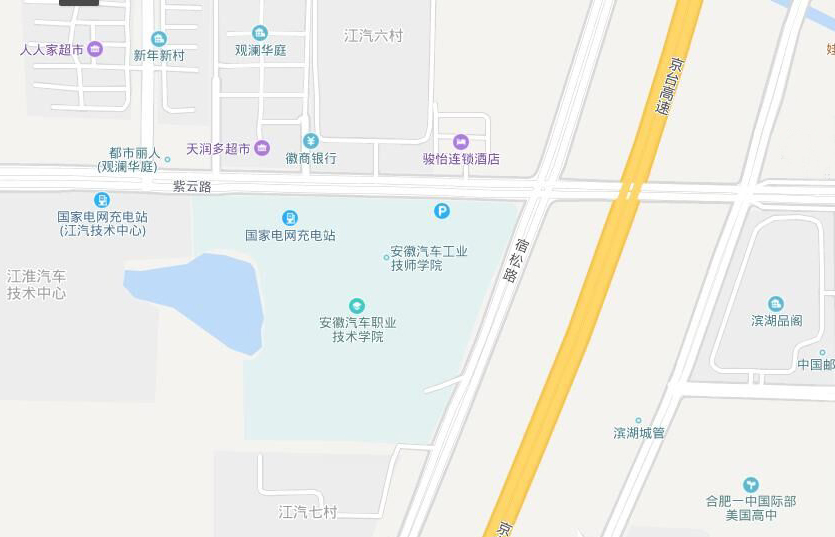This screenshot has height=537, width=835.
Task: Tap the 都市丽人(观澜华庭) marker
Action: [x=167, y=159]
